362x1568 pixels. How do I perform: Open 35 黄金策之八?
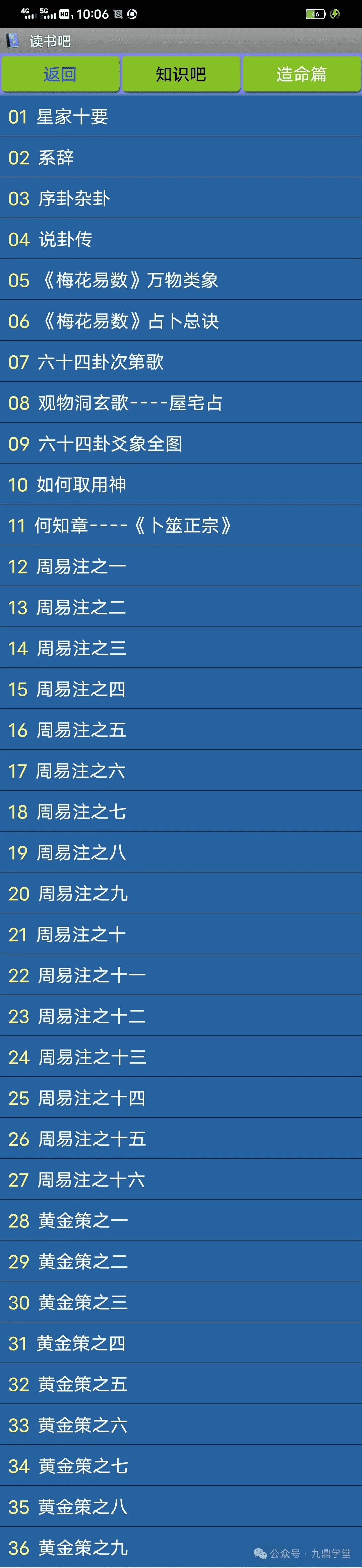(181, 1507)
